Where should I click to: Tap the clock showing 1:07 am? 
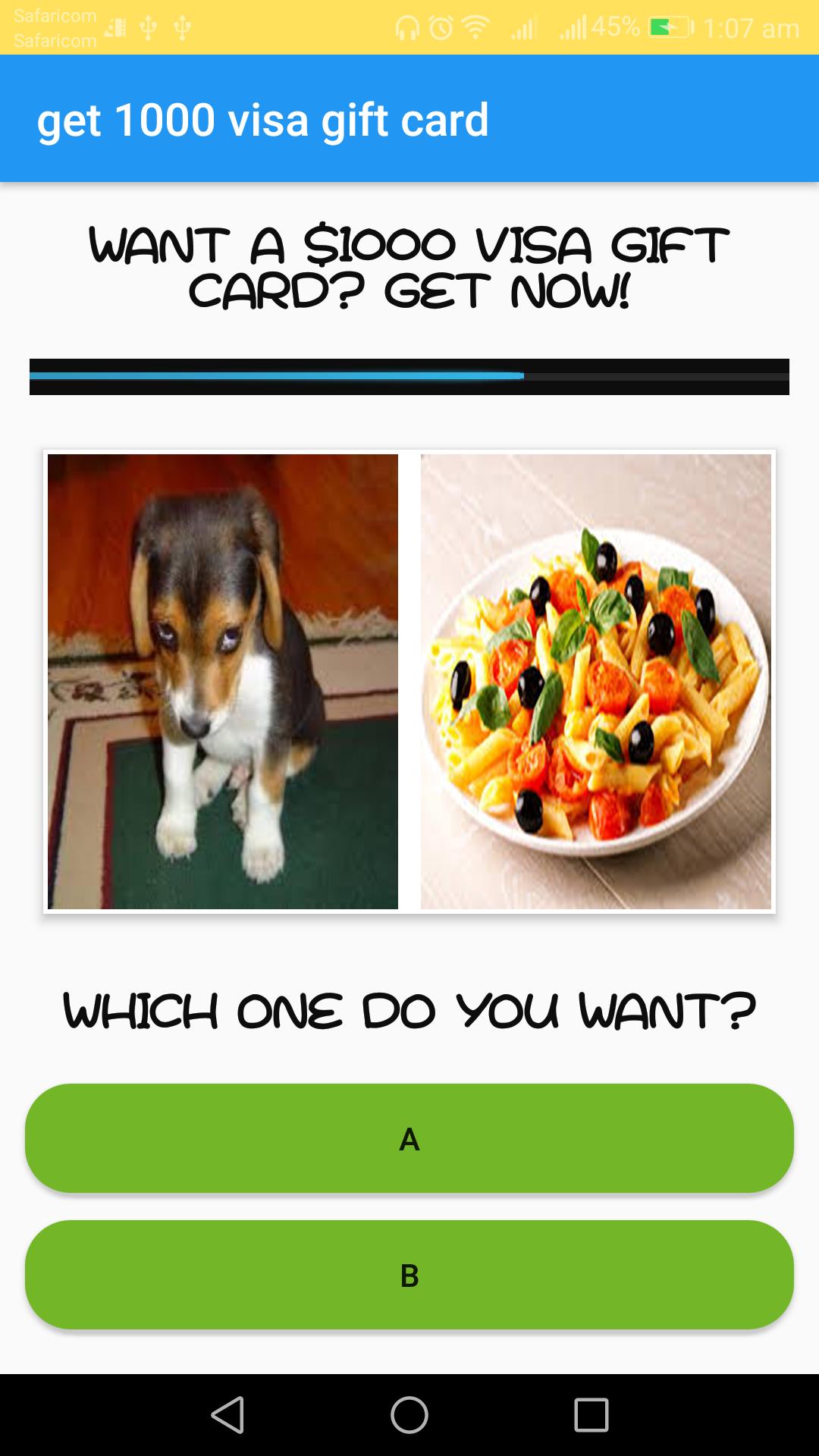tap(751, 29)
